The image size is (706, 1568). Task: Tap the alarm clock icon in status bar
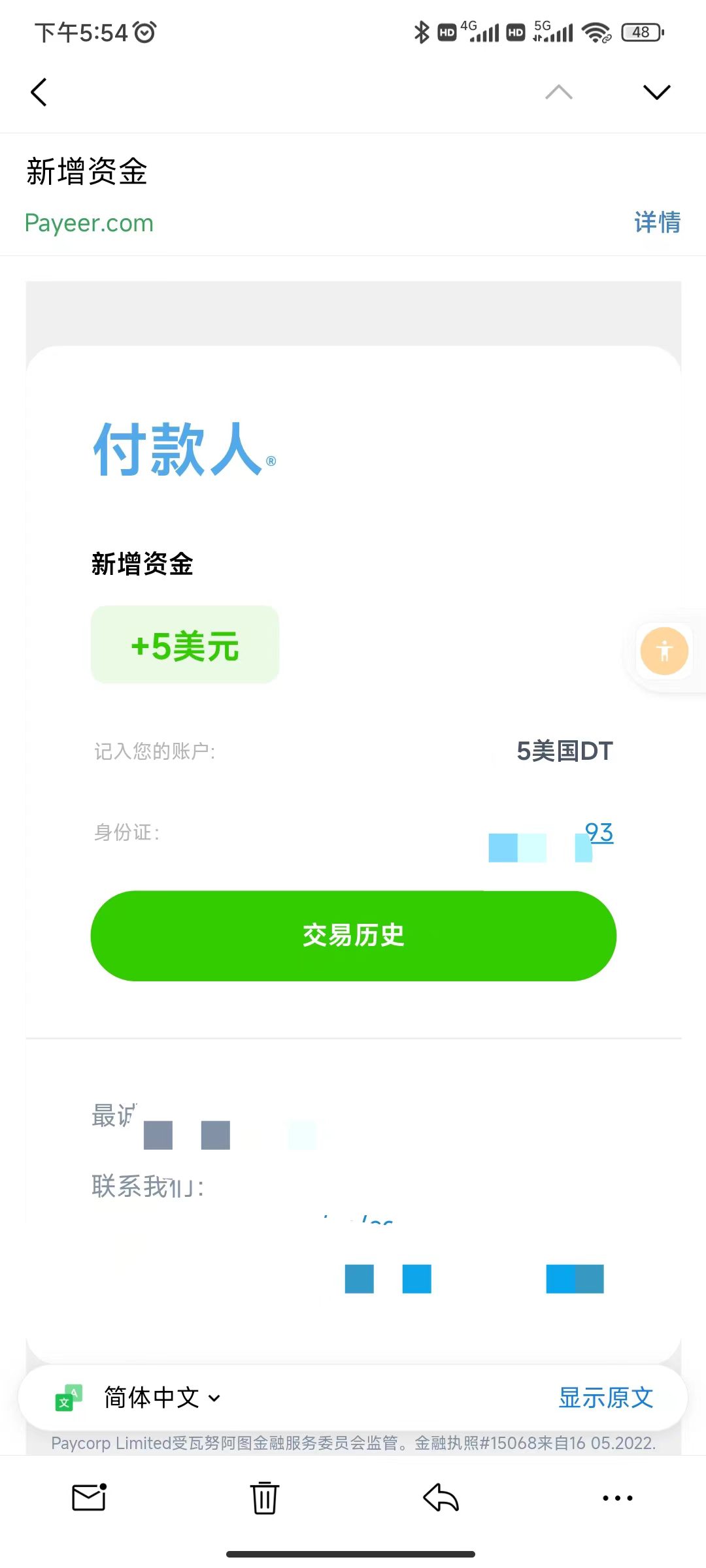[145, 32]
